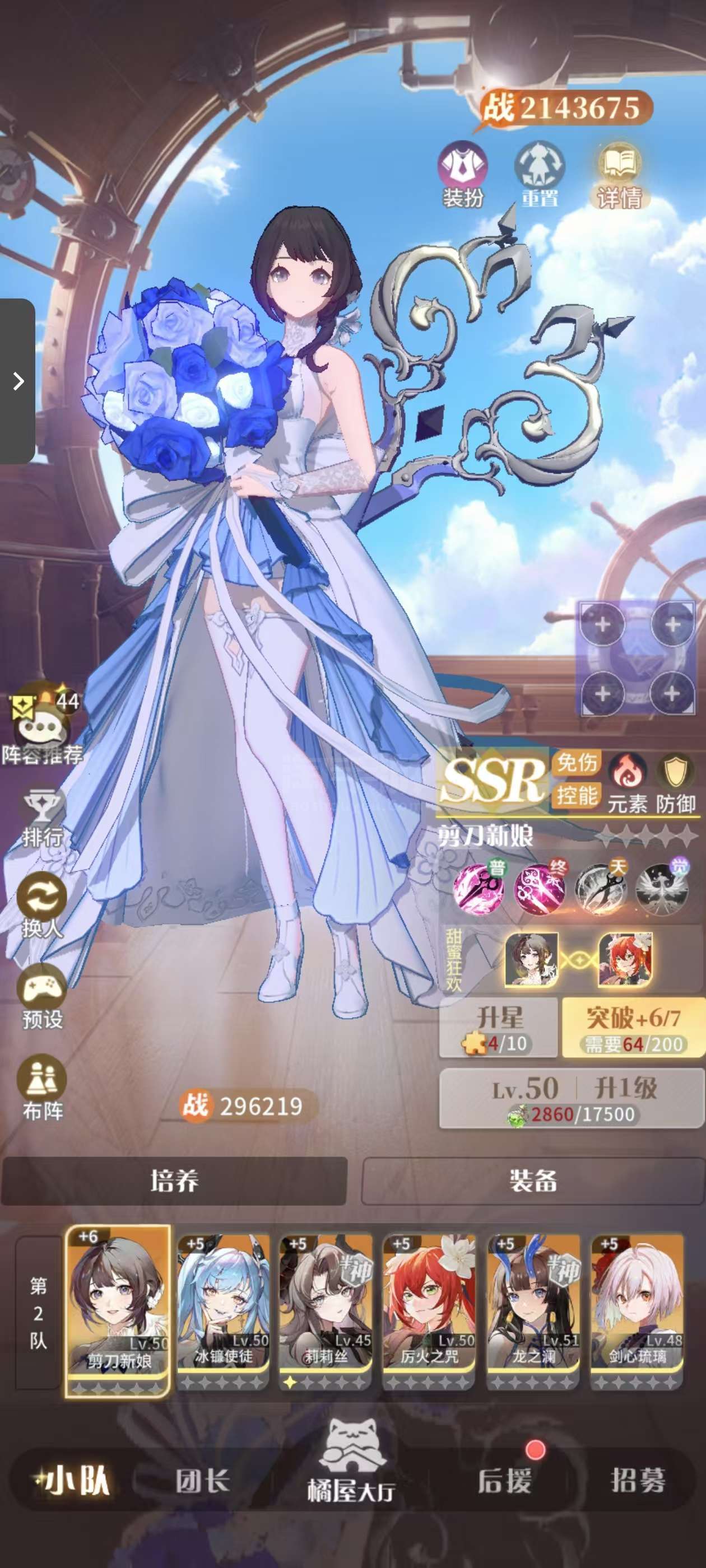The width and height of the screenshot is (706, 1568).
Task: Tap the 重置 reset icon
Action: (539, 175)
